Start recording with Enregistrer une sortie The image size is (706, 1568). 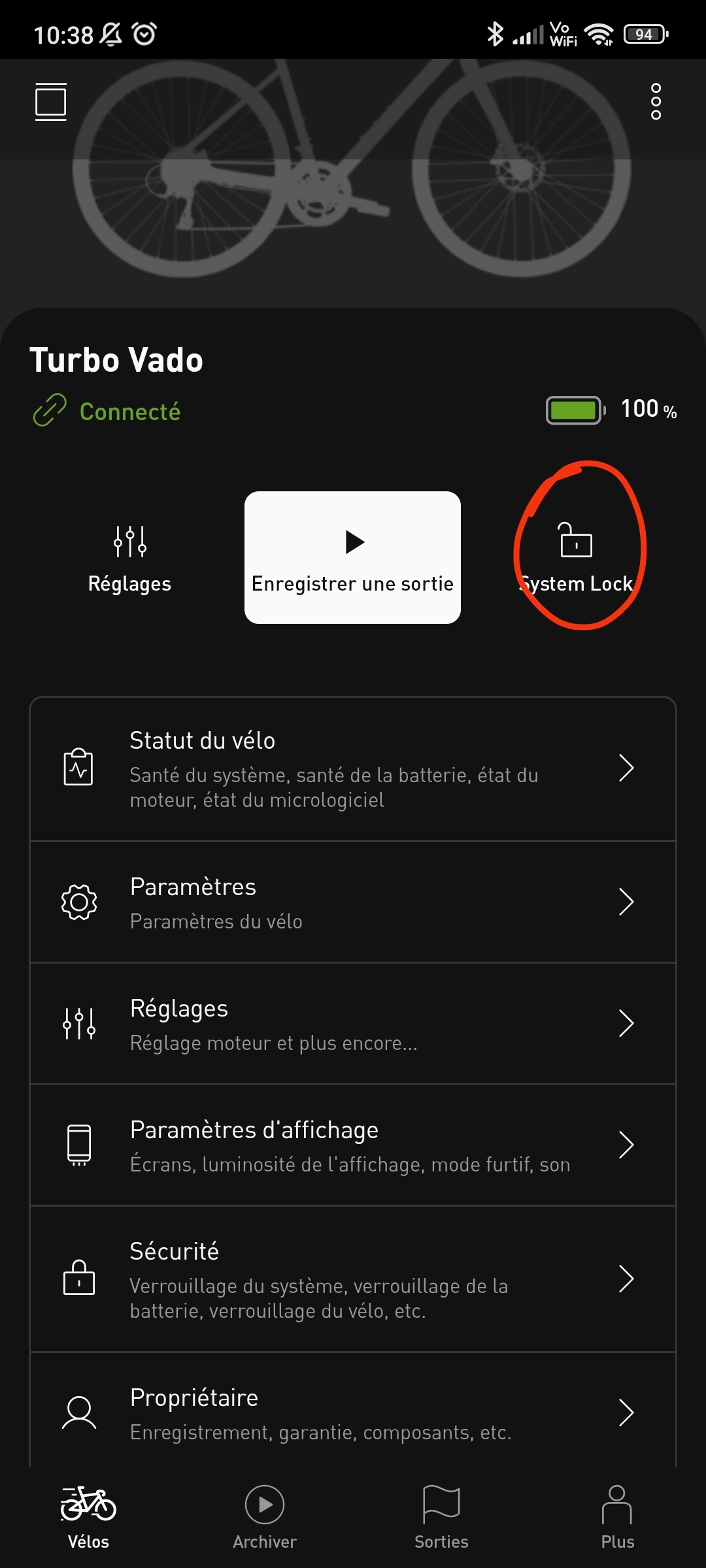click(352, 557)
